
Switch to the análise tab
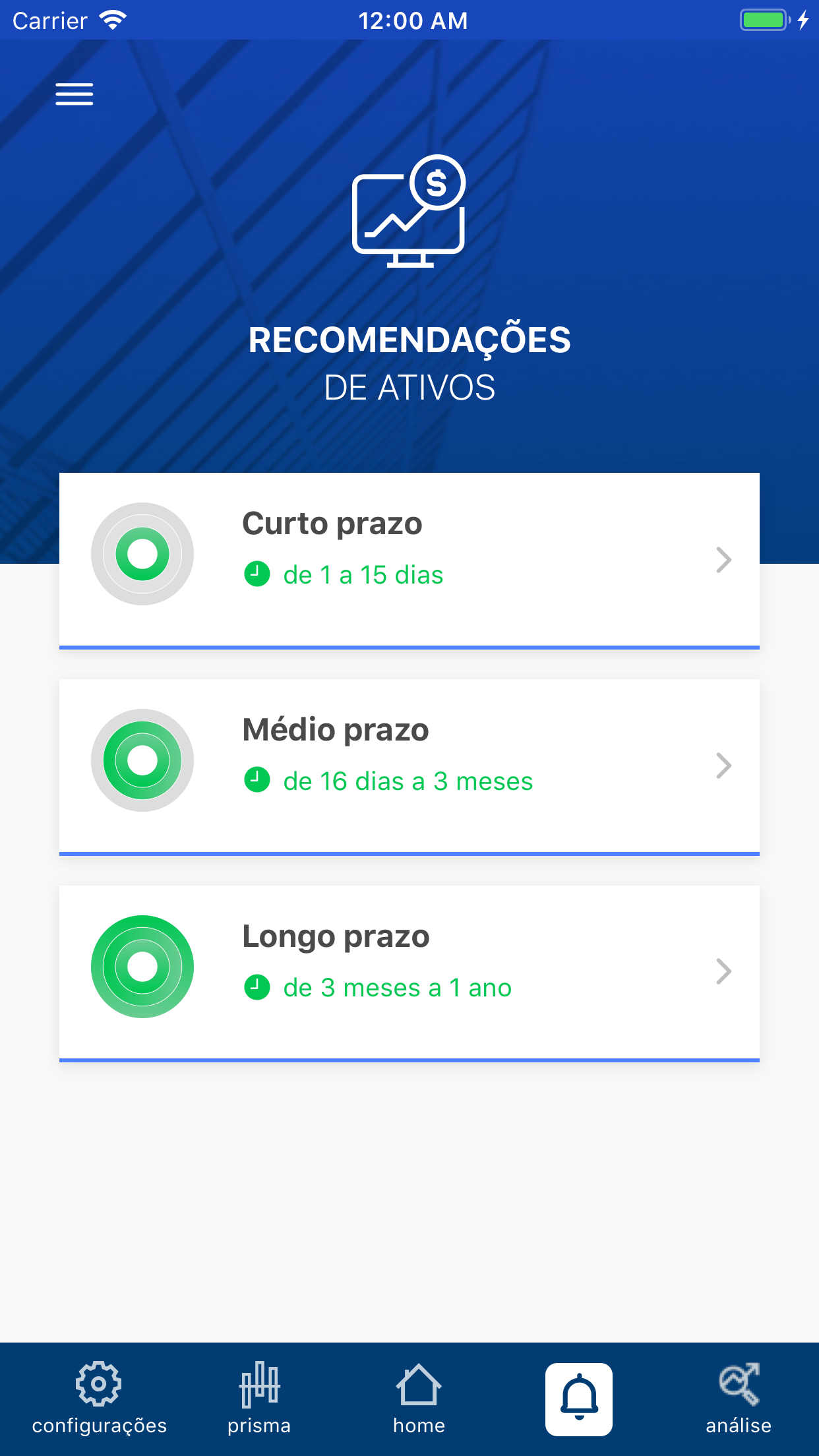tap(739, 1398)
